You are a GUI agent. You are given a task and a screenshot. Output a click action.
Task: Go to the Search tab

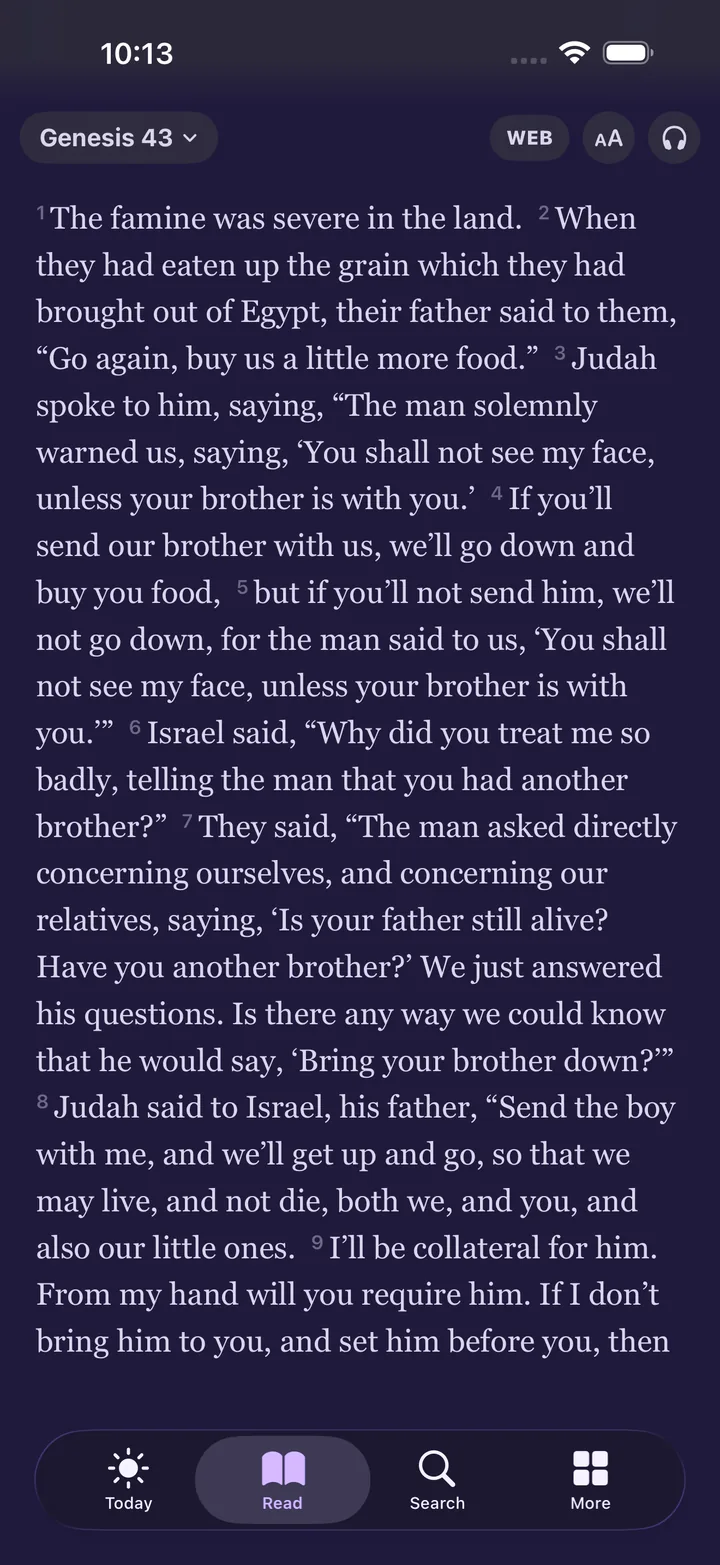pos(437,1480)
